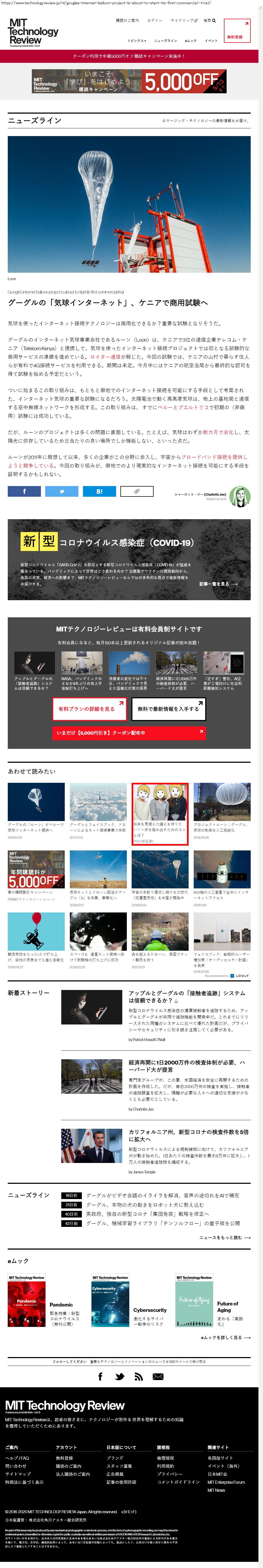Screen dimensions: 263x1568
Task: Open the 検索 search icon
Action: pos(209,21)
